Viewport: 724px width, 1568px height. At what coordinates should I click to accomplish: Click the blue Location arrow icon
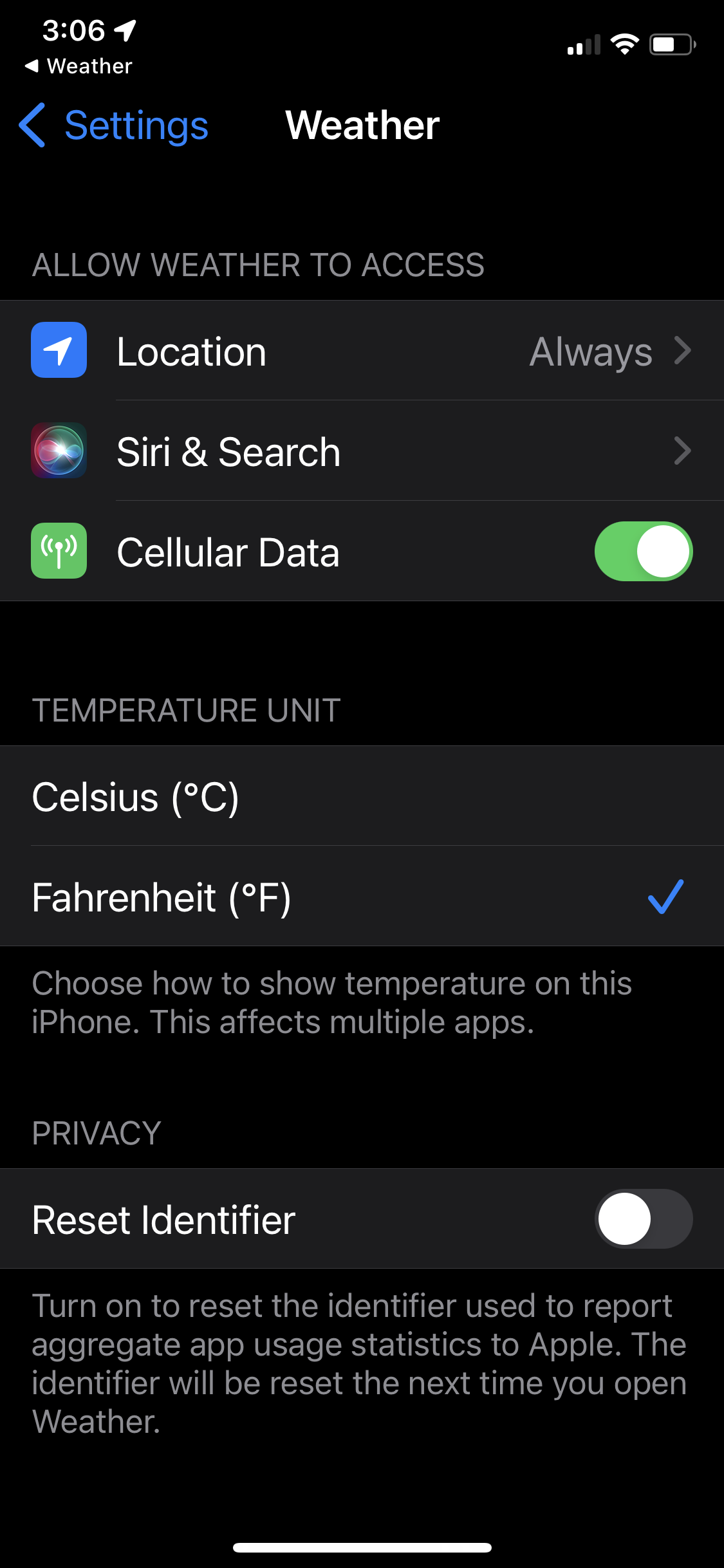point(59,350)
